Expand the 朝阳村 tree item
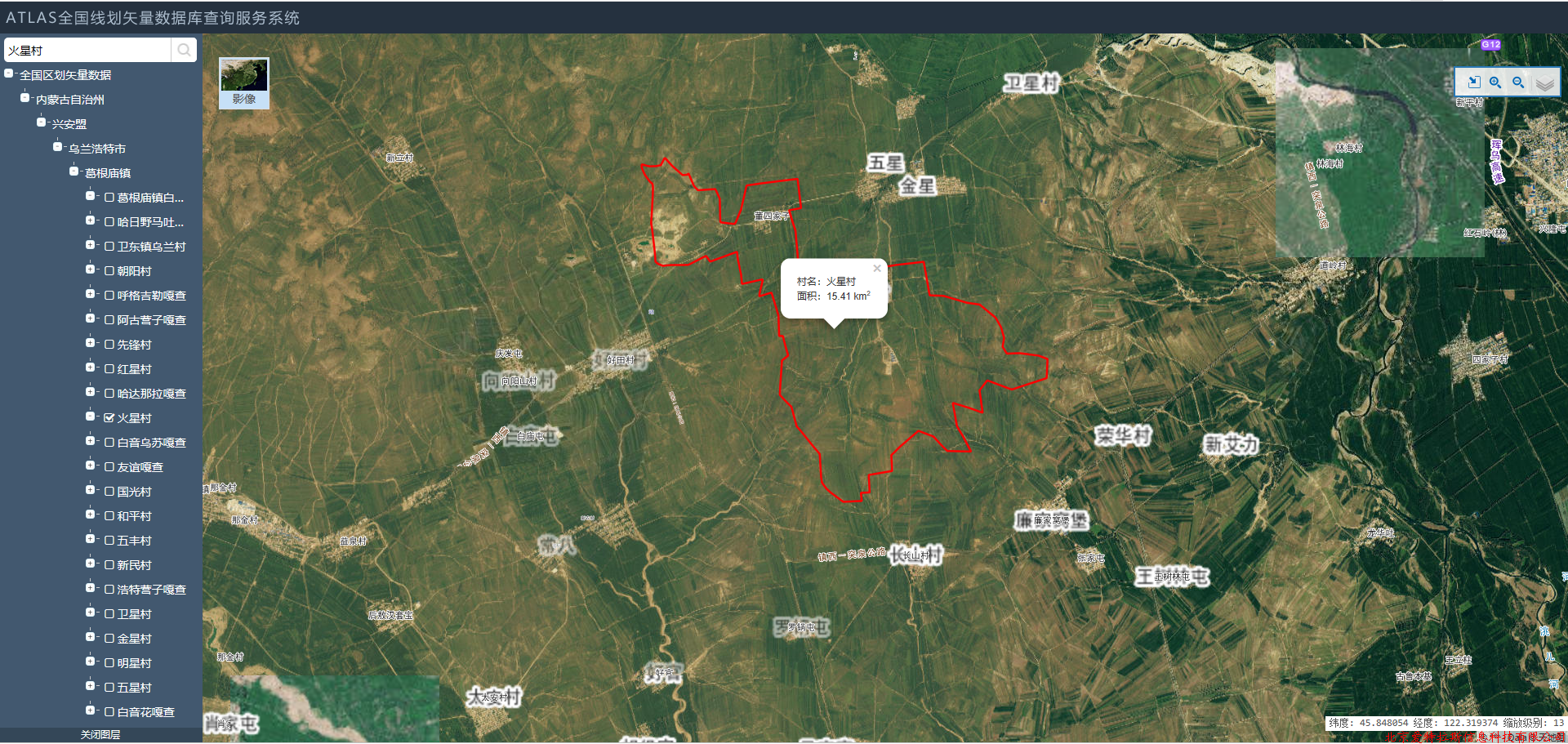This screenshot has width=1568, height=744. pyautogui.click(x=90, y=270)
